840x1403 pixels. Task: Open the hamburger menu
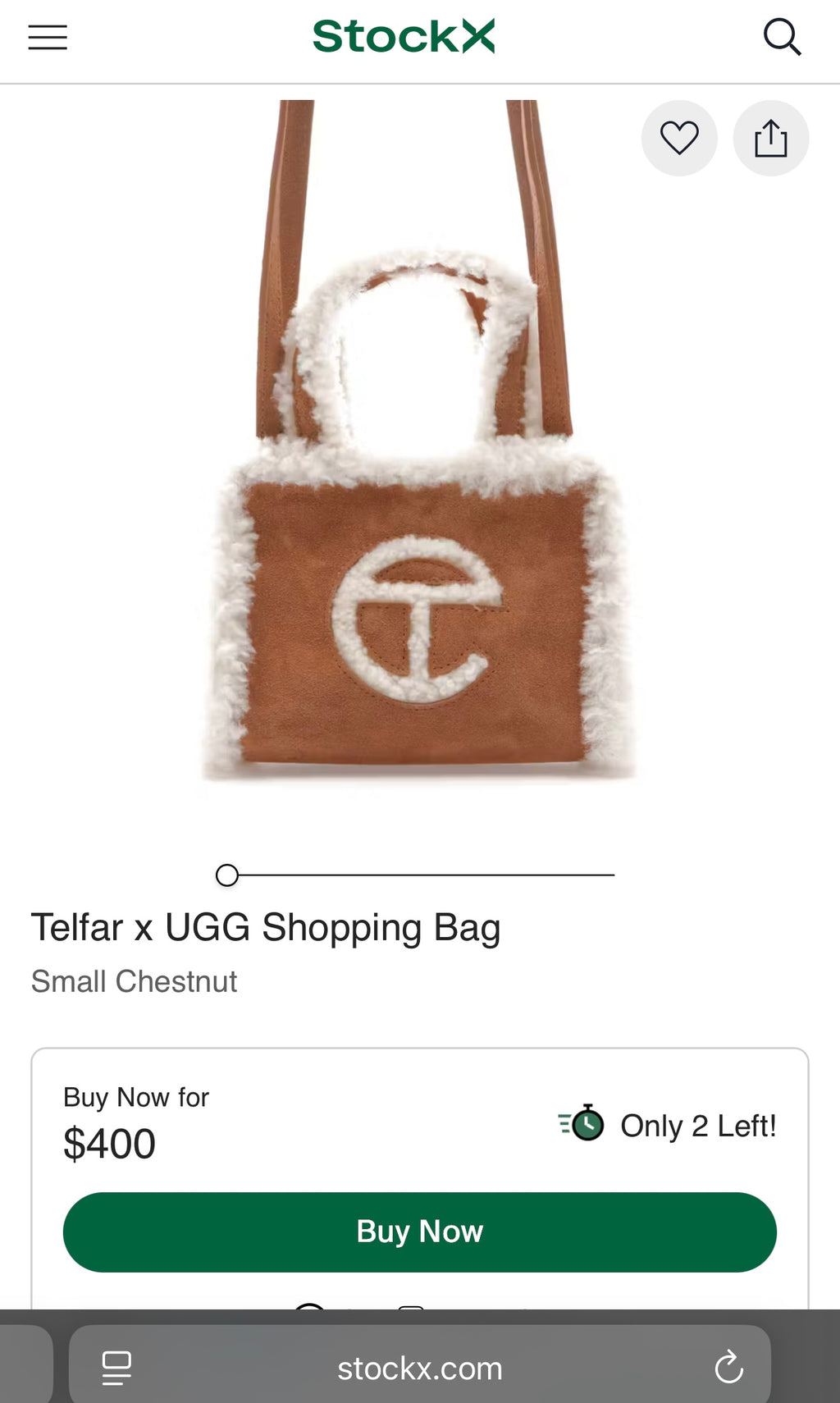click(48, 38)
